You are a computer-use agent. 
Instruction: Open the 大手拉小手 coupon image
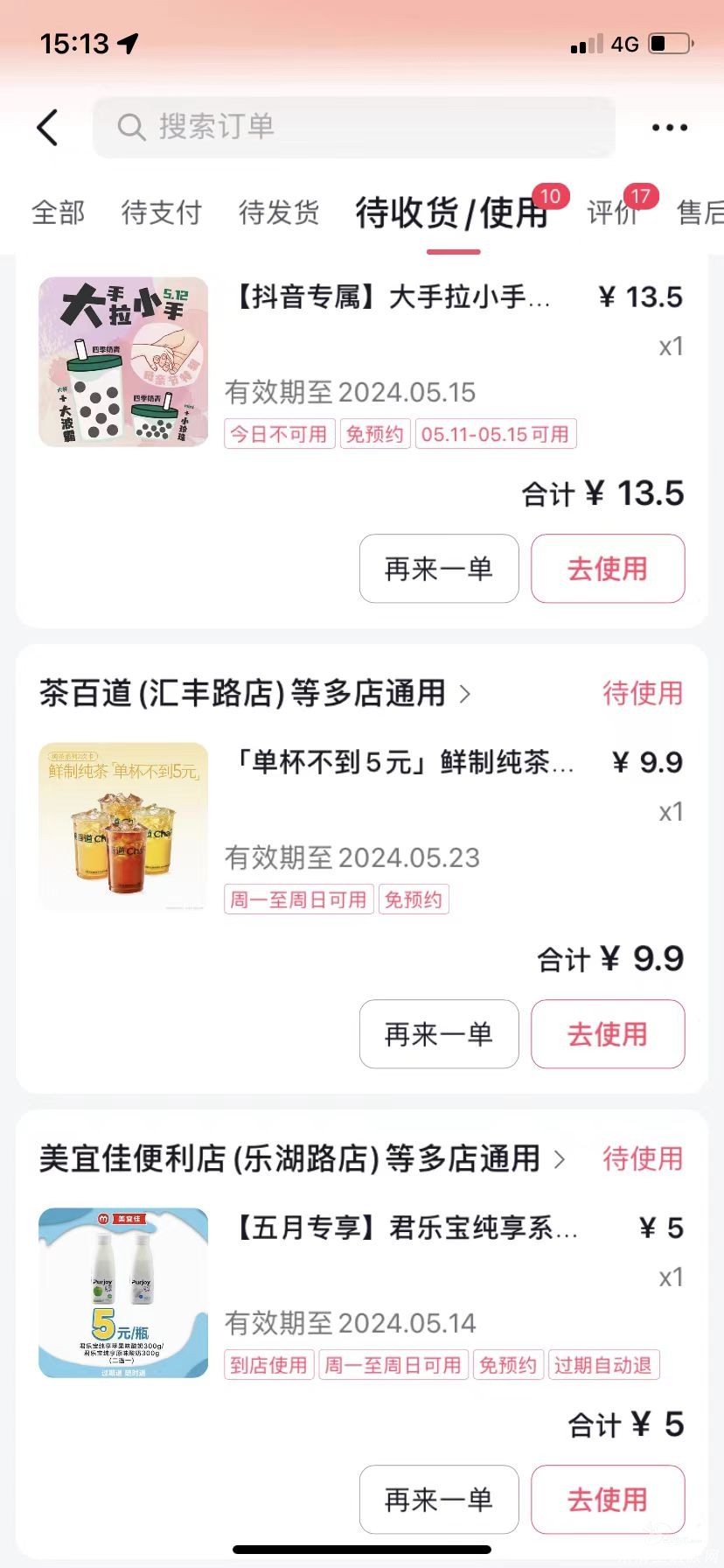tap(123, 362)
